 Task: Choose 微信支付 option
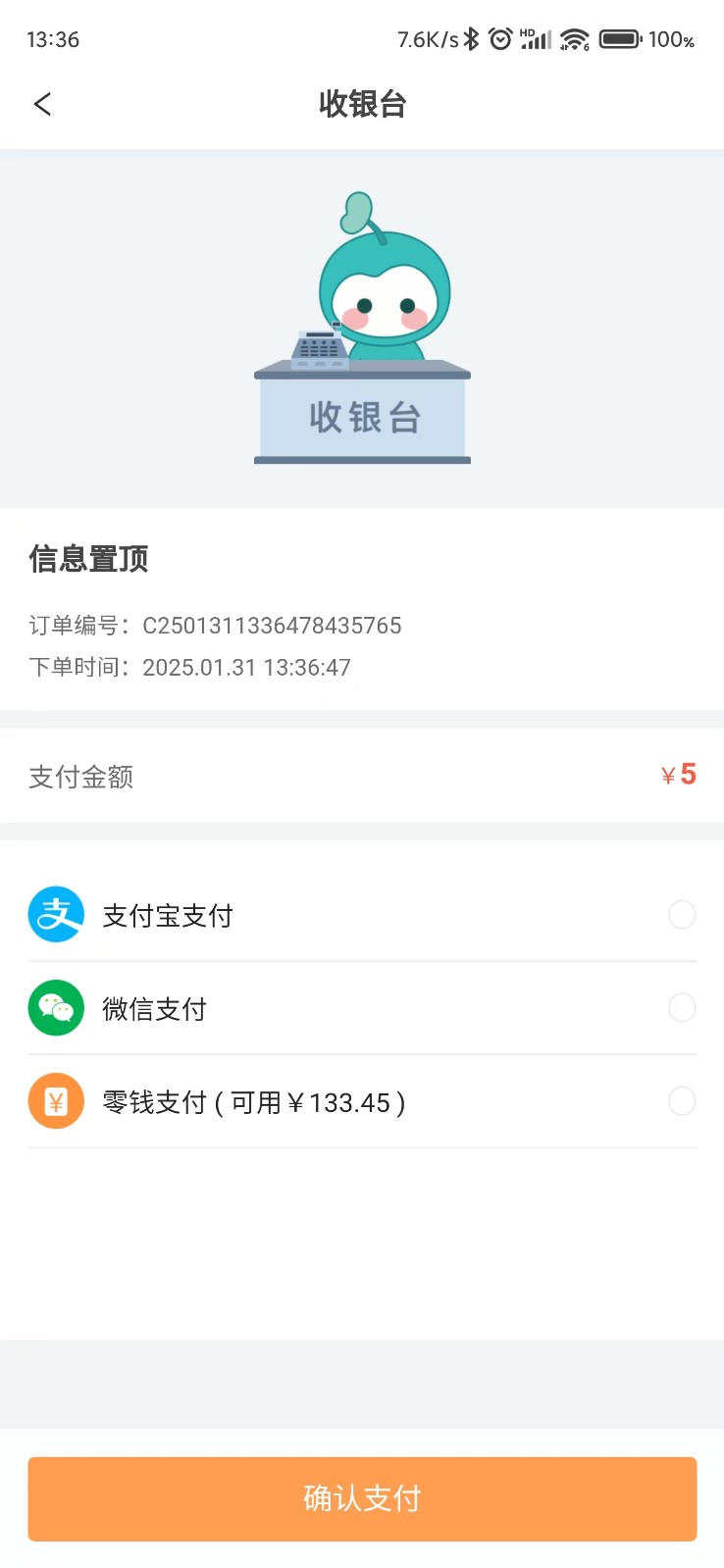[x=681, y=1008]
